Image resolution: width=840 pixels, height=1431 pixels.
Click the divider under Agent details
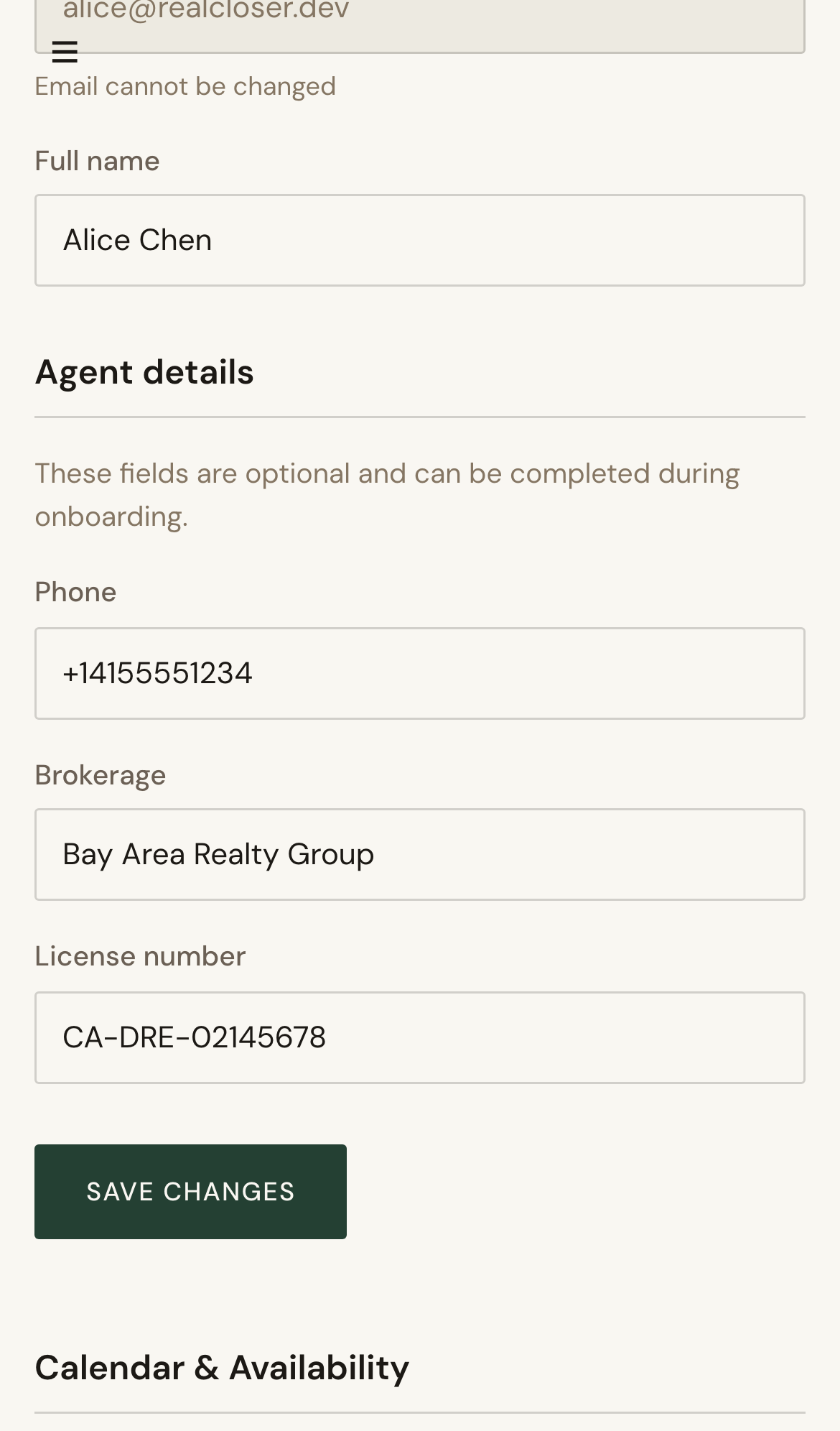pos(420,415)
